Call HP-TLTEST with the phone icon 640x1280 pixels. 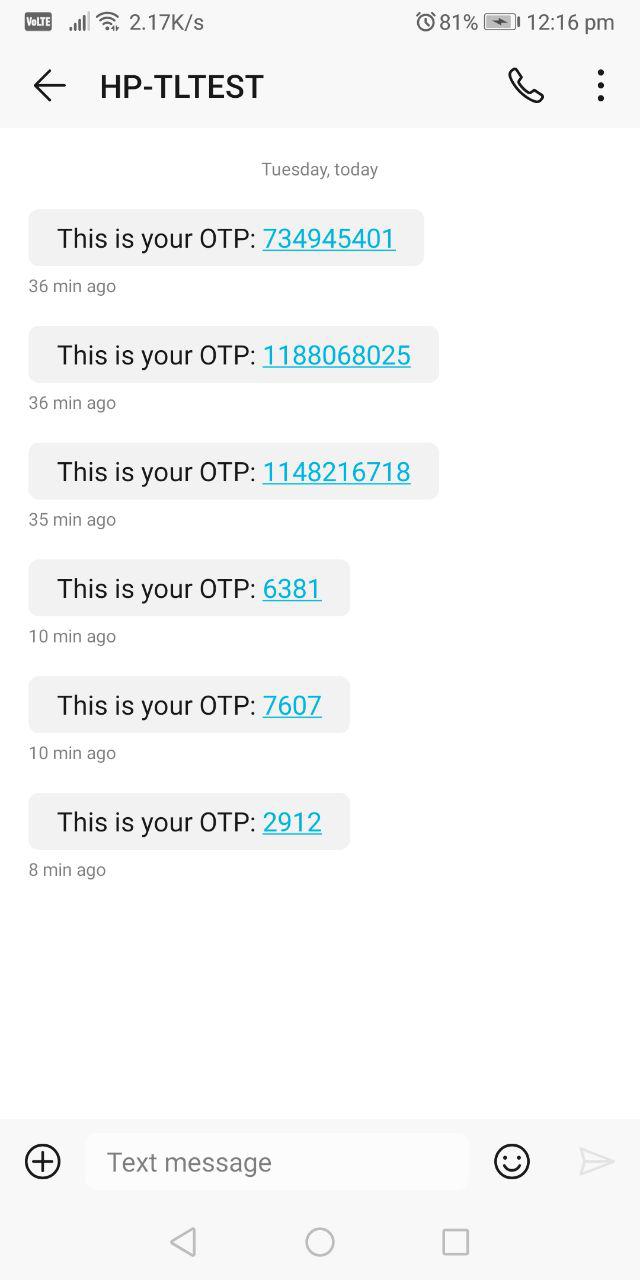click(x=525, y=86)
